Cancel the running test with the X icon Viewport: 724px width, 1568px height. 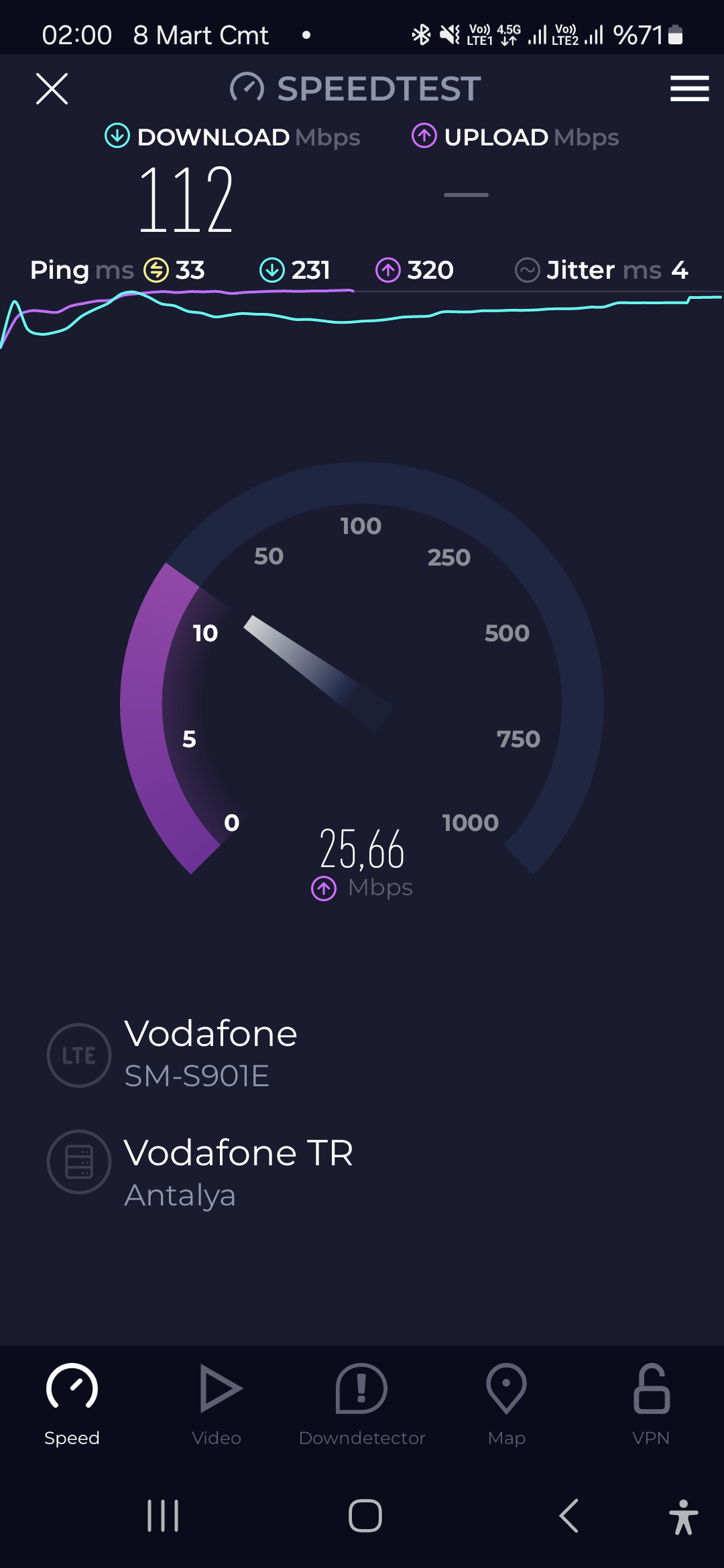point(52,88)
